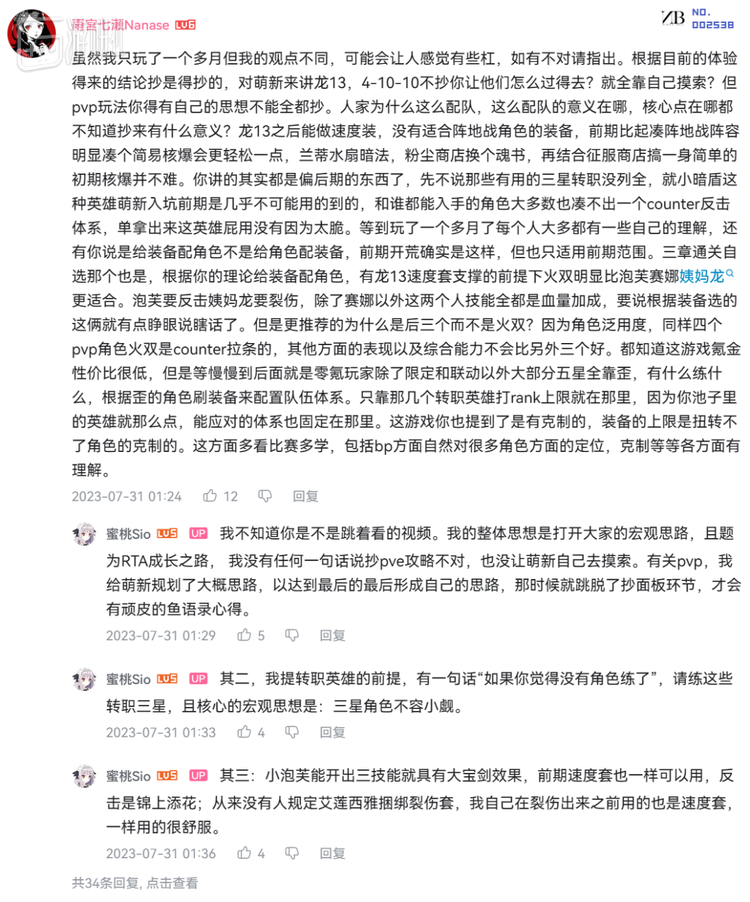Reply to 蜜桃Sio's 01:29 comment
Viewport: 750px width, 902px height.
(332, 635)
